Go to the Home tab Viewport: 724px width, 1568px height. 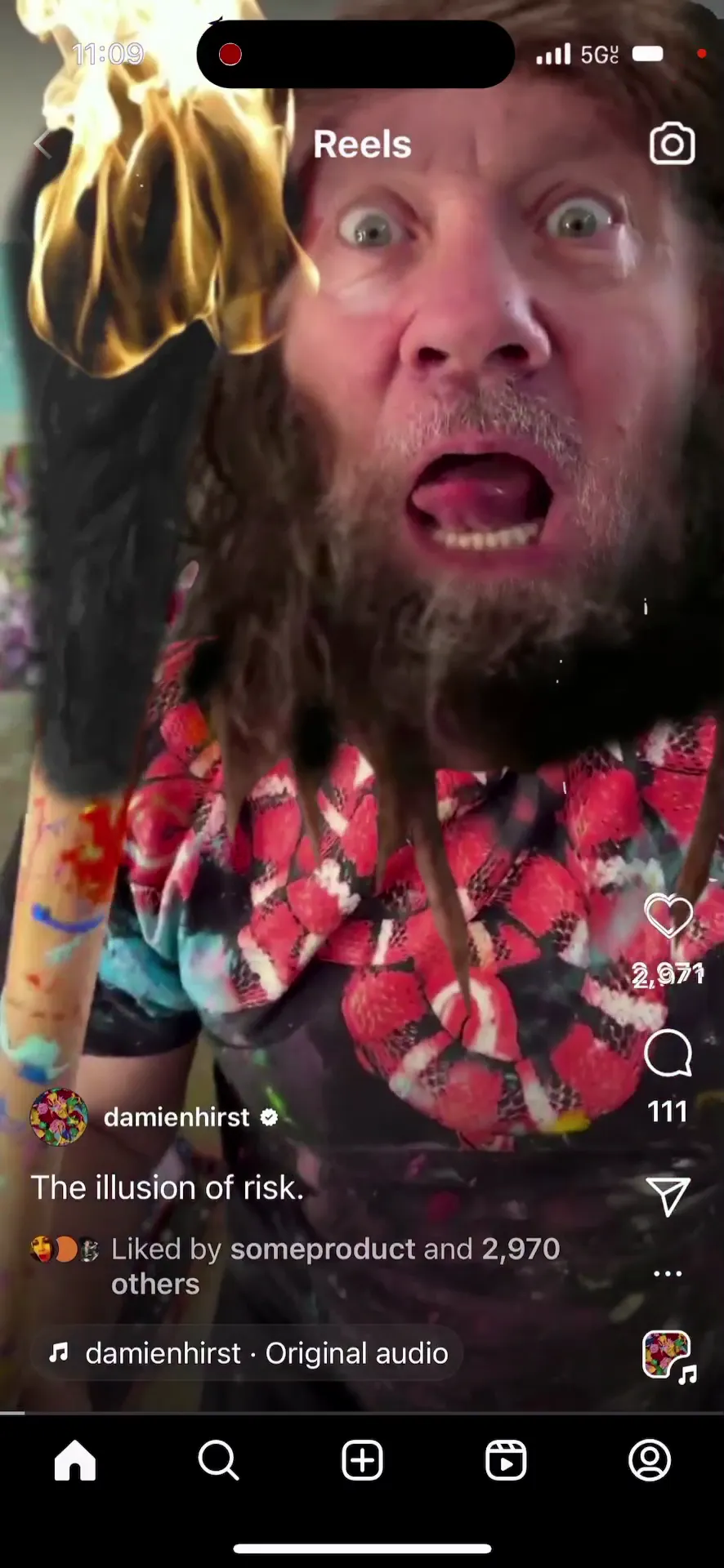pos(75,1460)
